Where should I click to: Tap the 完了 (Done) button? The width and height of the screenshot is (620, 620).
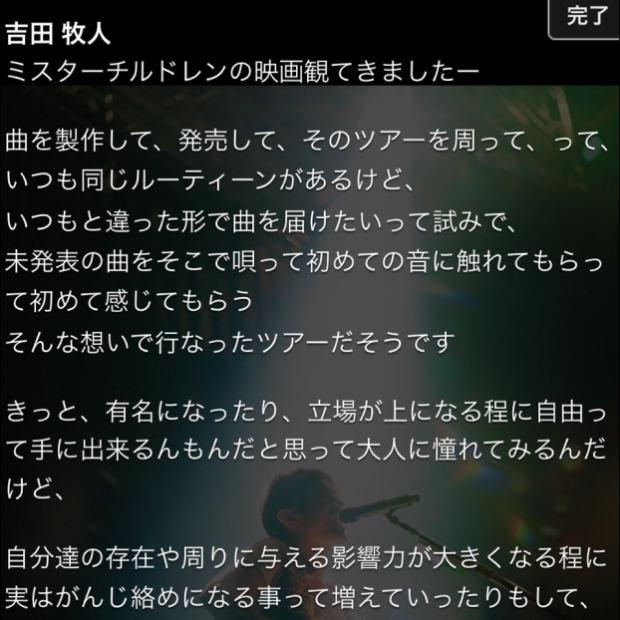pos(586,16)
